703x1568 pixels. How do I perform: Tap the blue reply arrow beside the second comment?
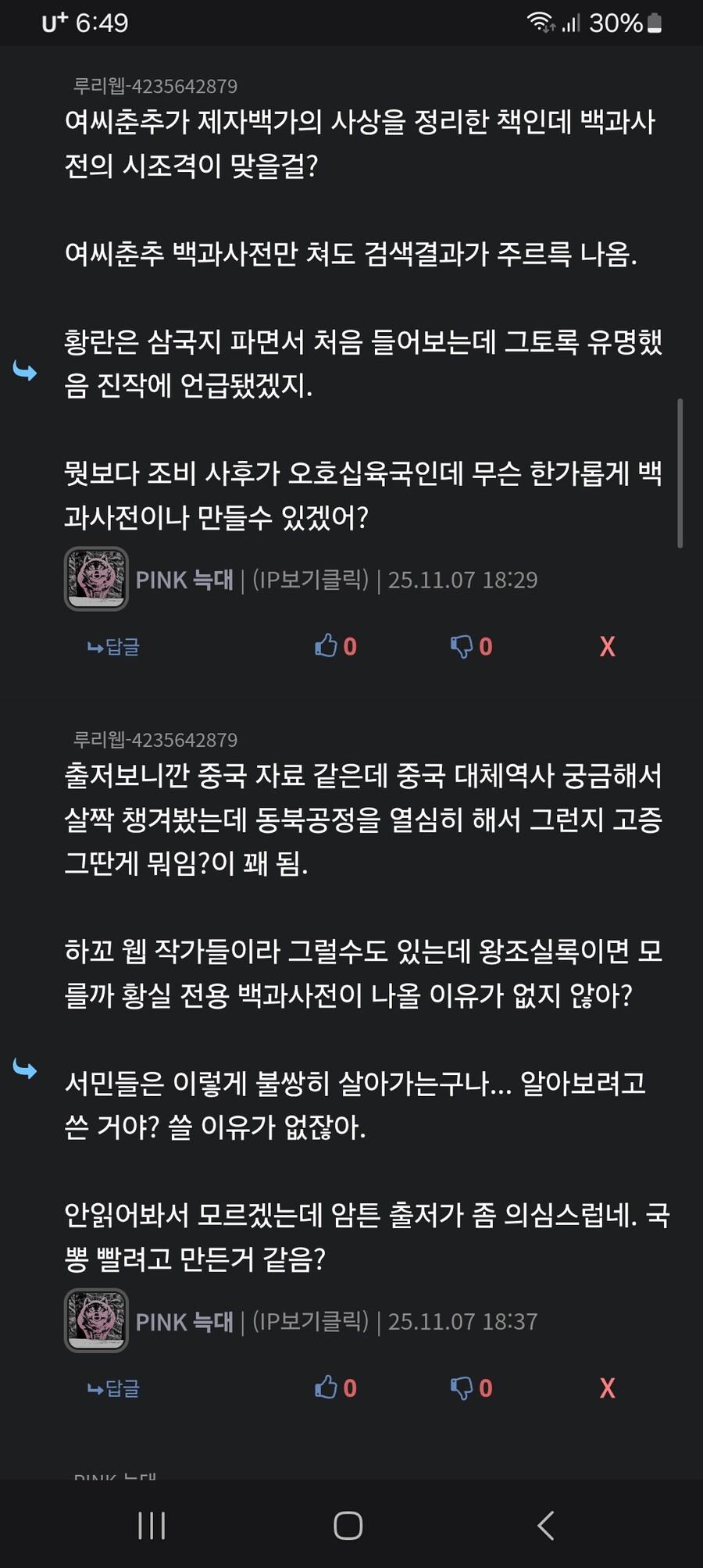pyautogui.click(x=24, y=1070)
